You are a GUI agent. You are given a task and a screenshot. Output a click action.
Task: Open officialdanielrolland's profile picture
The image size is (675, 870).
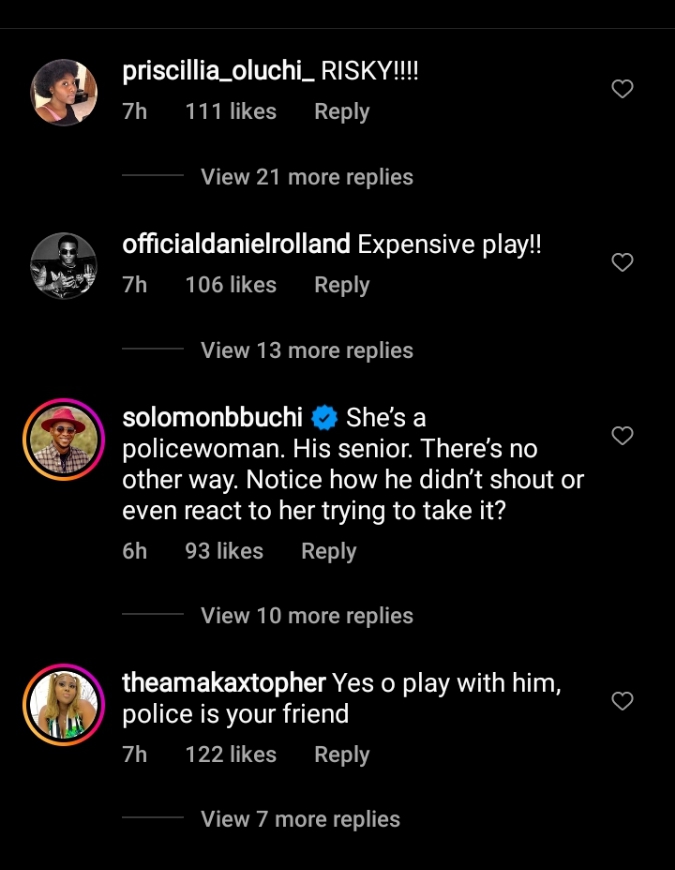pyautogui.click(x=64, y=265)
